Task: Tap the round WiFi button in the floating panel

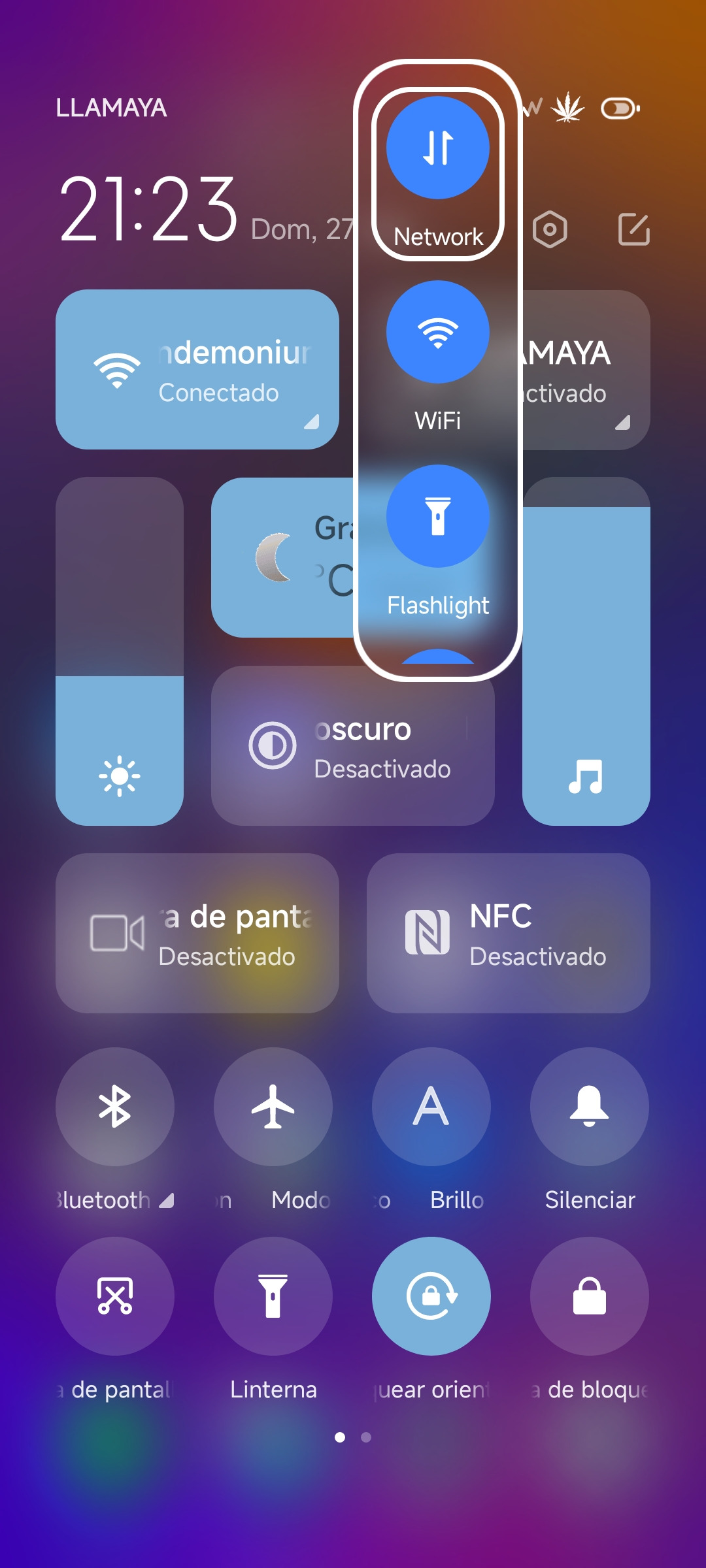Action: click(438, 333)
